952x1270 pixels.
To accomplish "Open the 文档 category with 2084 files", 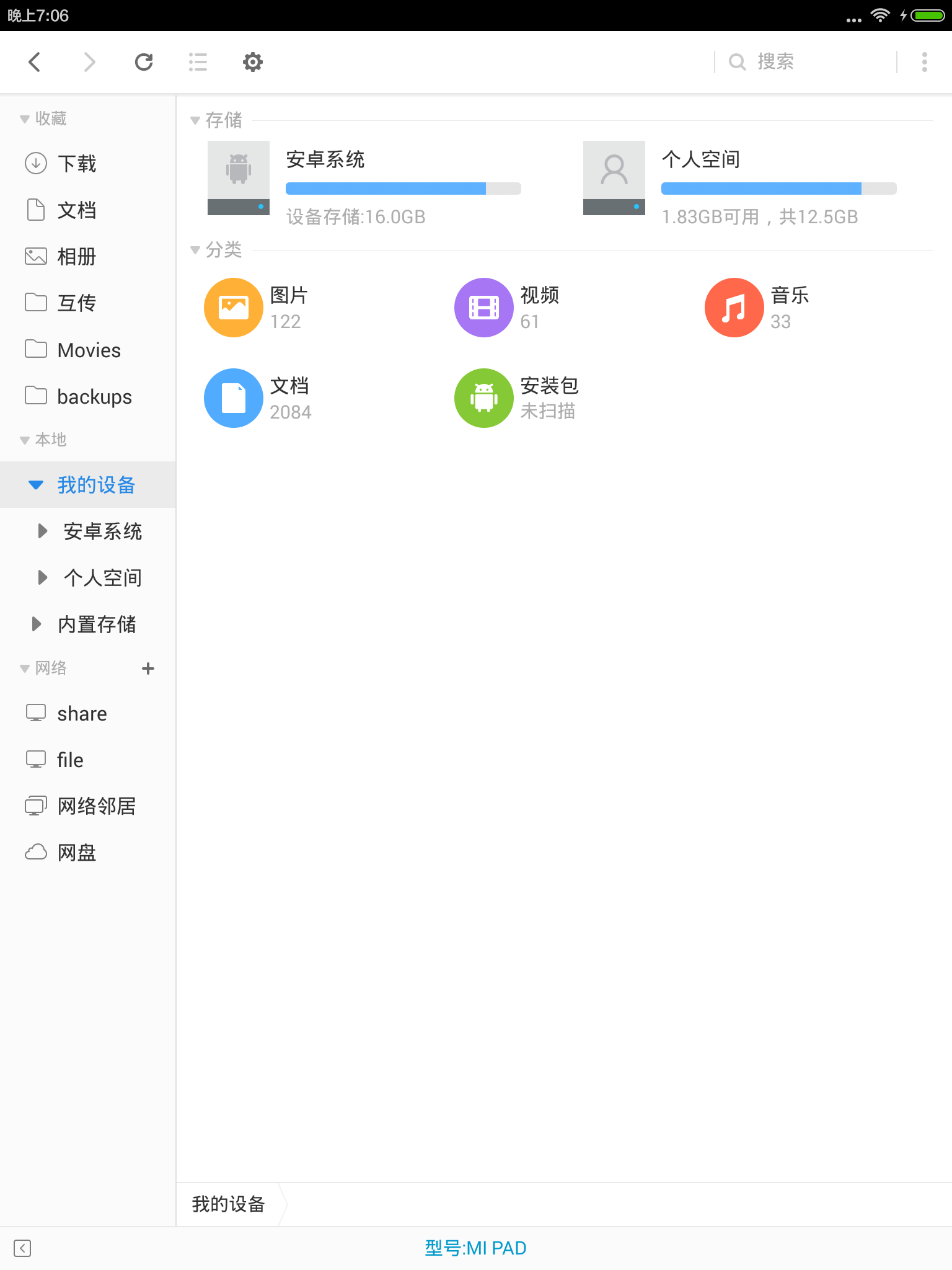I will tap(234, 397).
